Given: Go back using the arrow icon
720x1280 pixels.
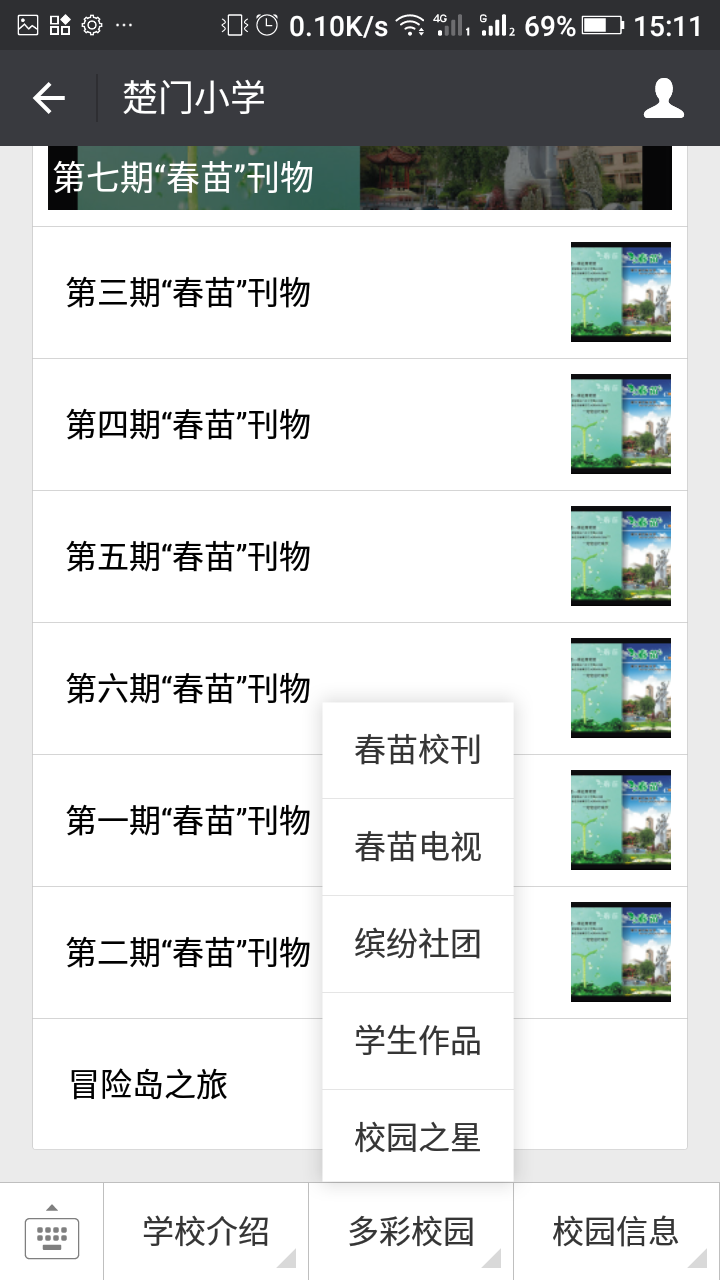Looking at the screenshot, I should pyautogui.click(x=48, y=98).
